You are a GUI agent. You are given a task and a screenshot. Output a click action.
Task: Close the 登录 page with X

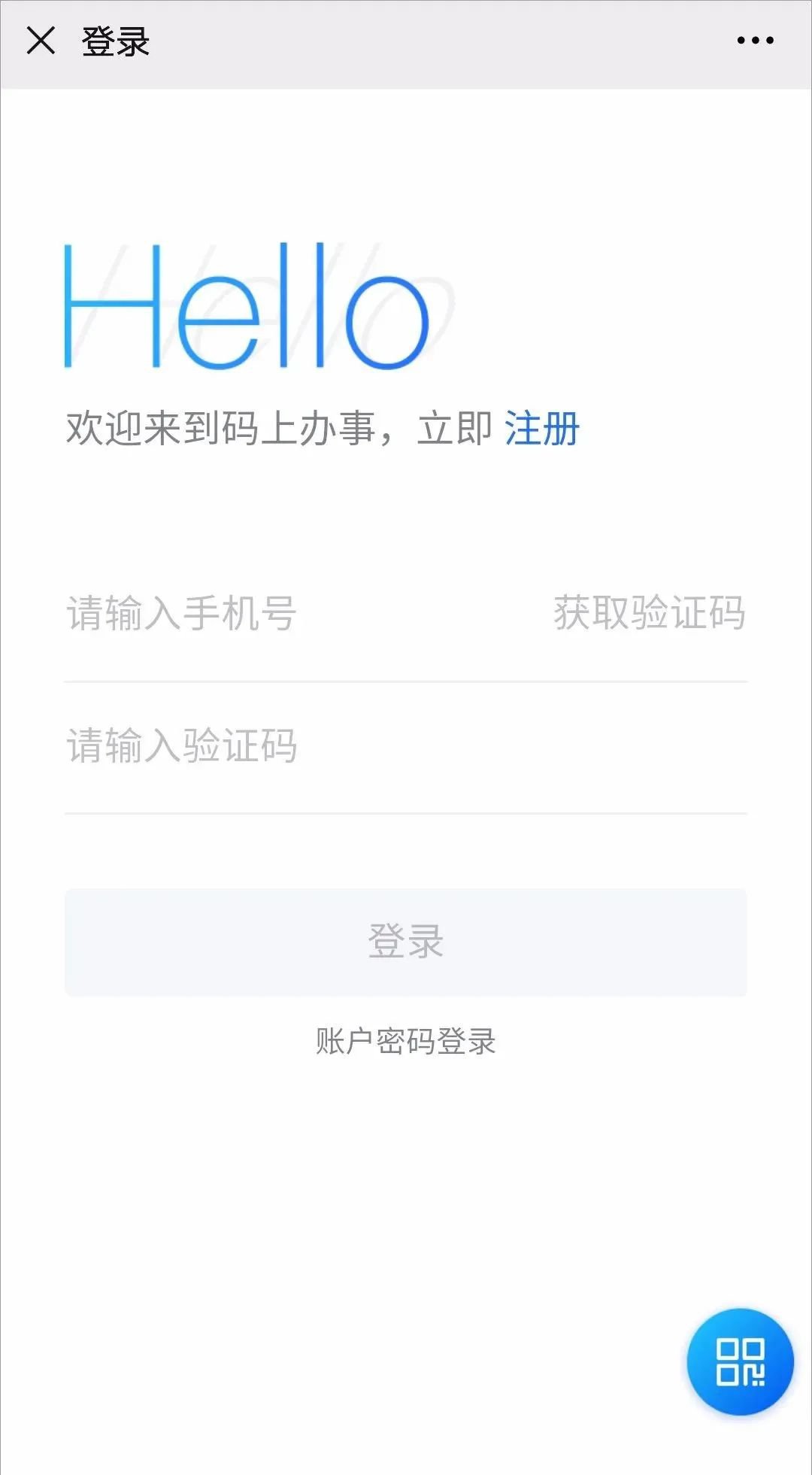click(x=41, y=41)
